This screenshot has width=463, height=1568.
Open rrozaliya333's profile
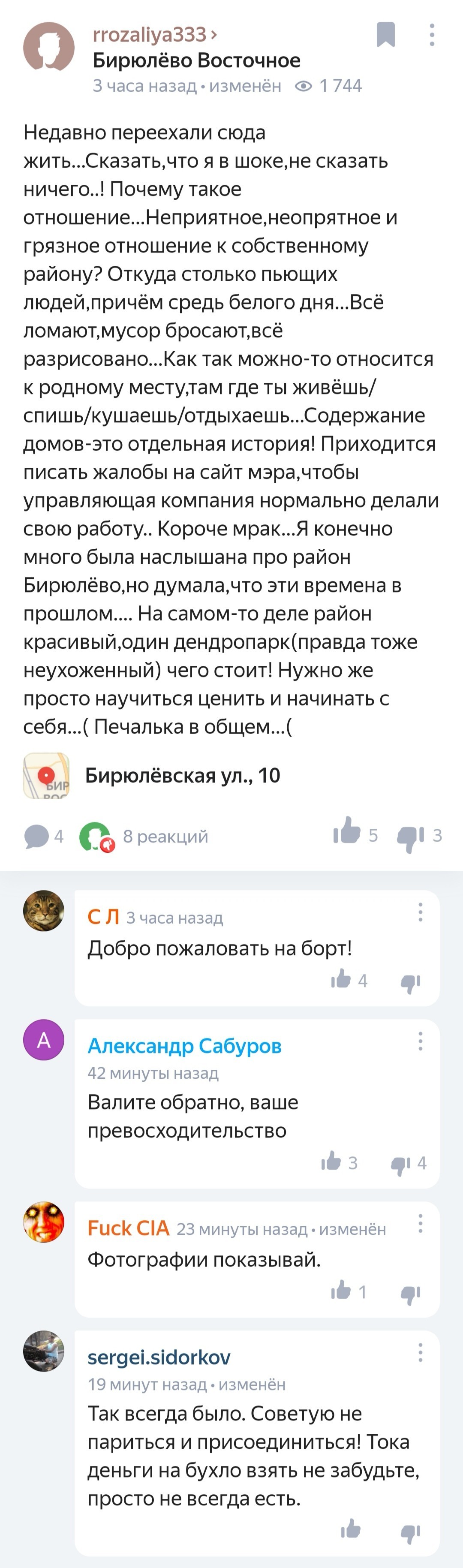tap(150, 35)
